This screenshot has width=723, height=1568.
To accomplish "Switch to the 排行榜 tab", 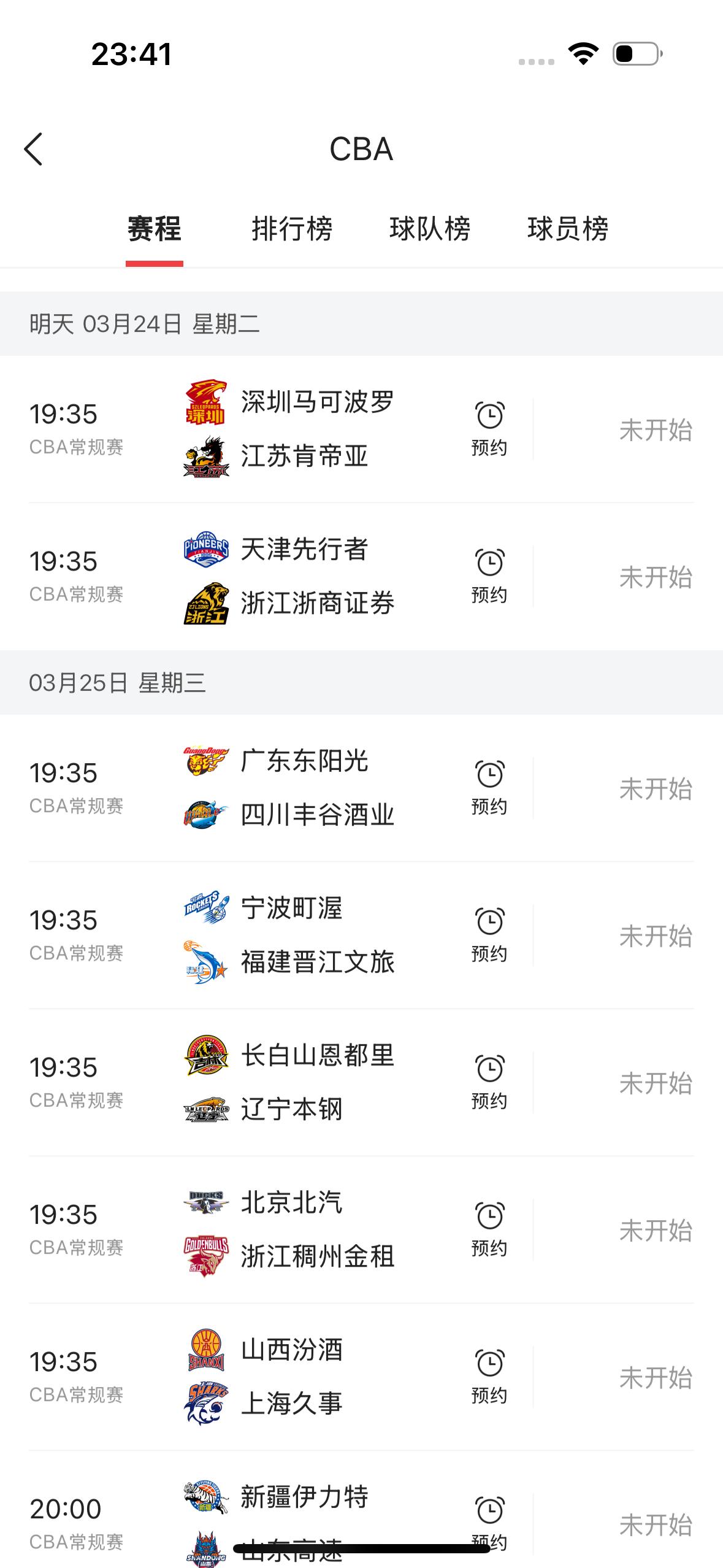I will (293, 229).
